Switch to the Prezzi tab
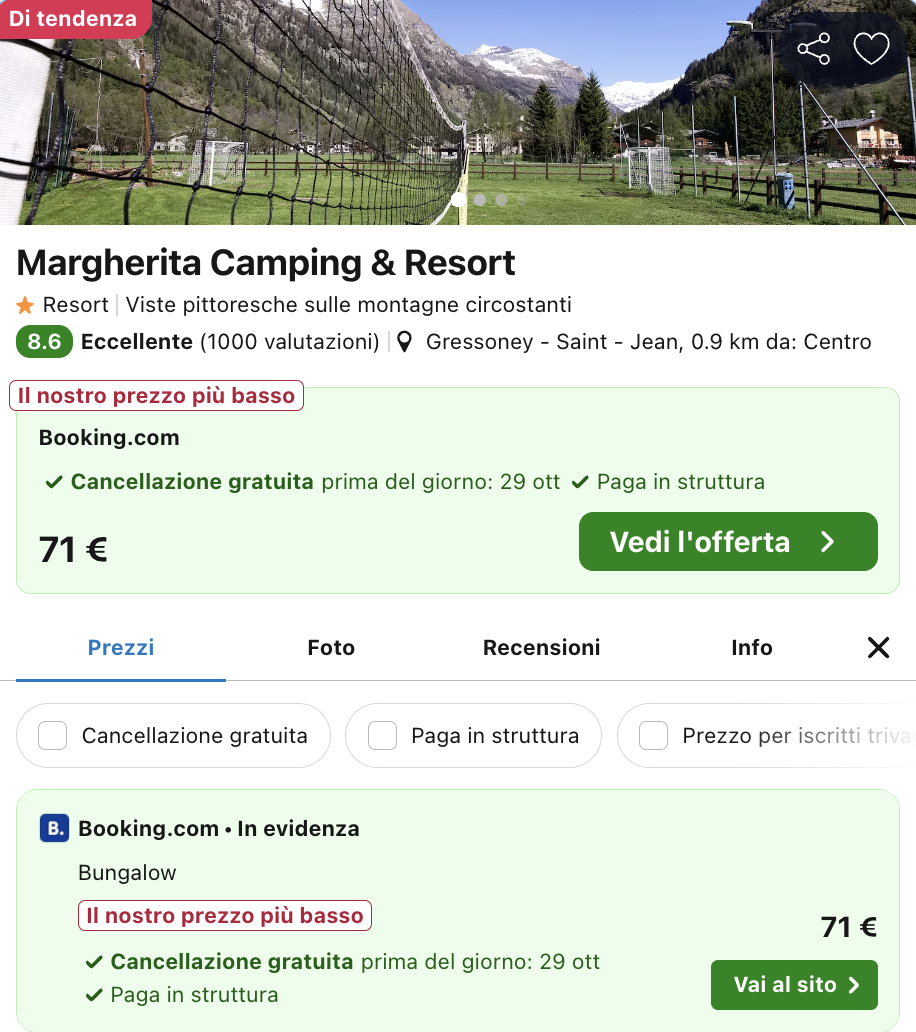916x1032 pixels. pyautogui.click(x=121, y=648)
